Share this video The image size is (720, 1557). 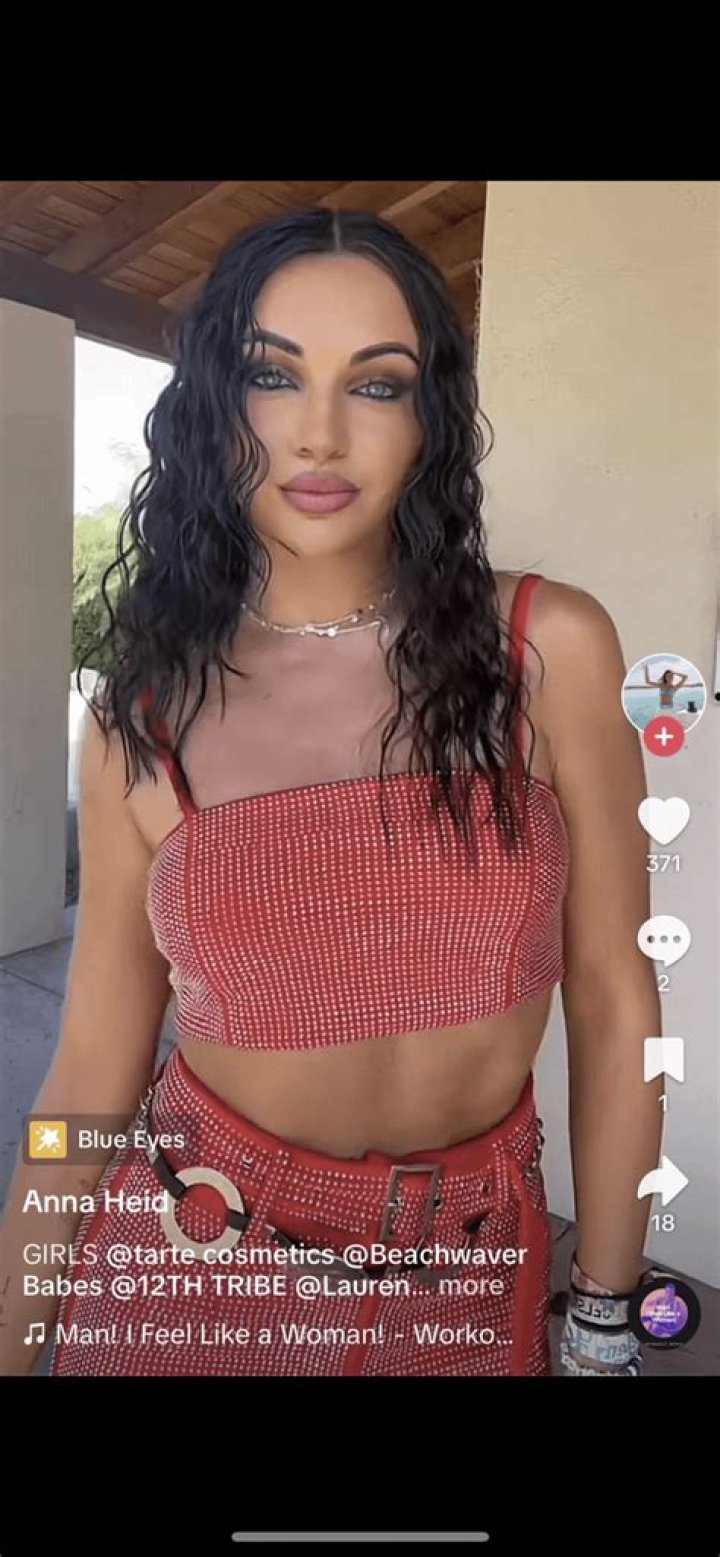click(663, 1182)
